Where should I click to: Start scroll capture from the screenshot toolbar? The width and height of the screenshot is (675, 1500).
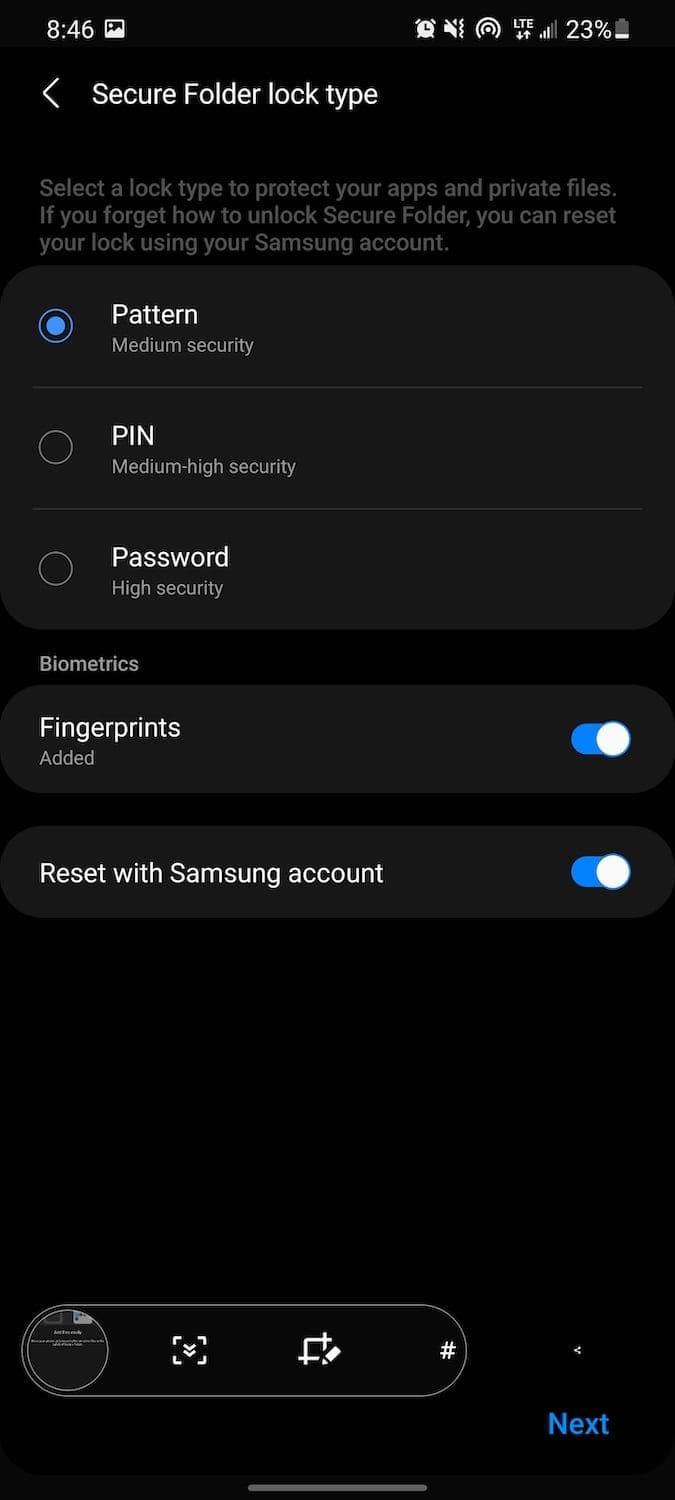(x=189, y=1350)
